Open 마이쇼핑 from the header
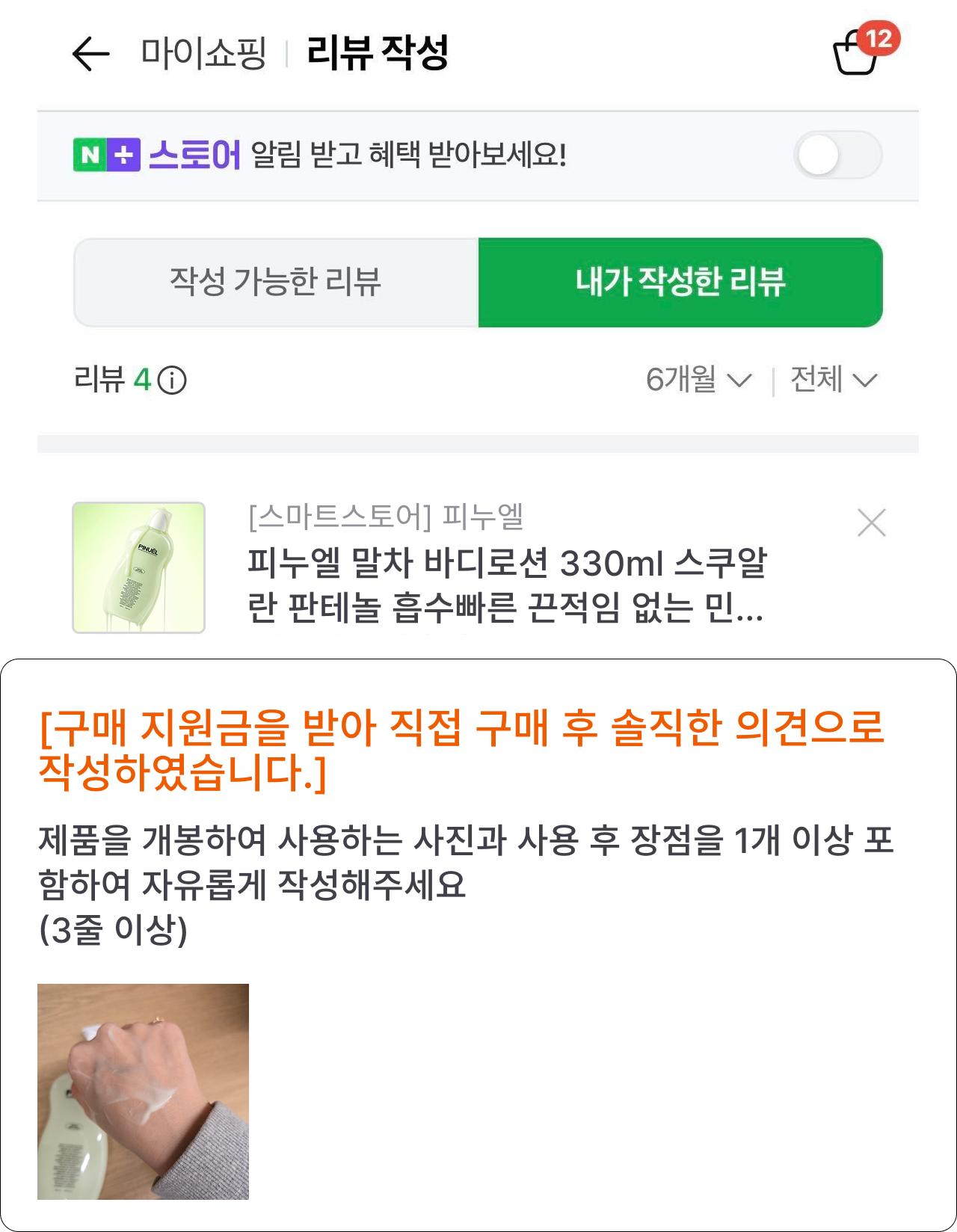This screenshot has width=957, height=1232. coord(203,53)
